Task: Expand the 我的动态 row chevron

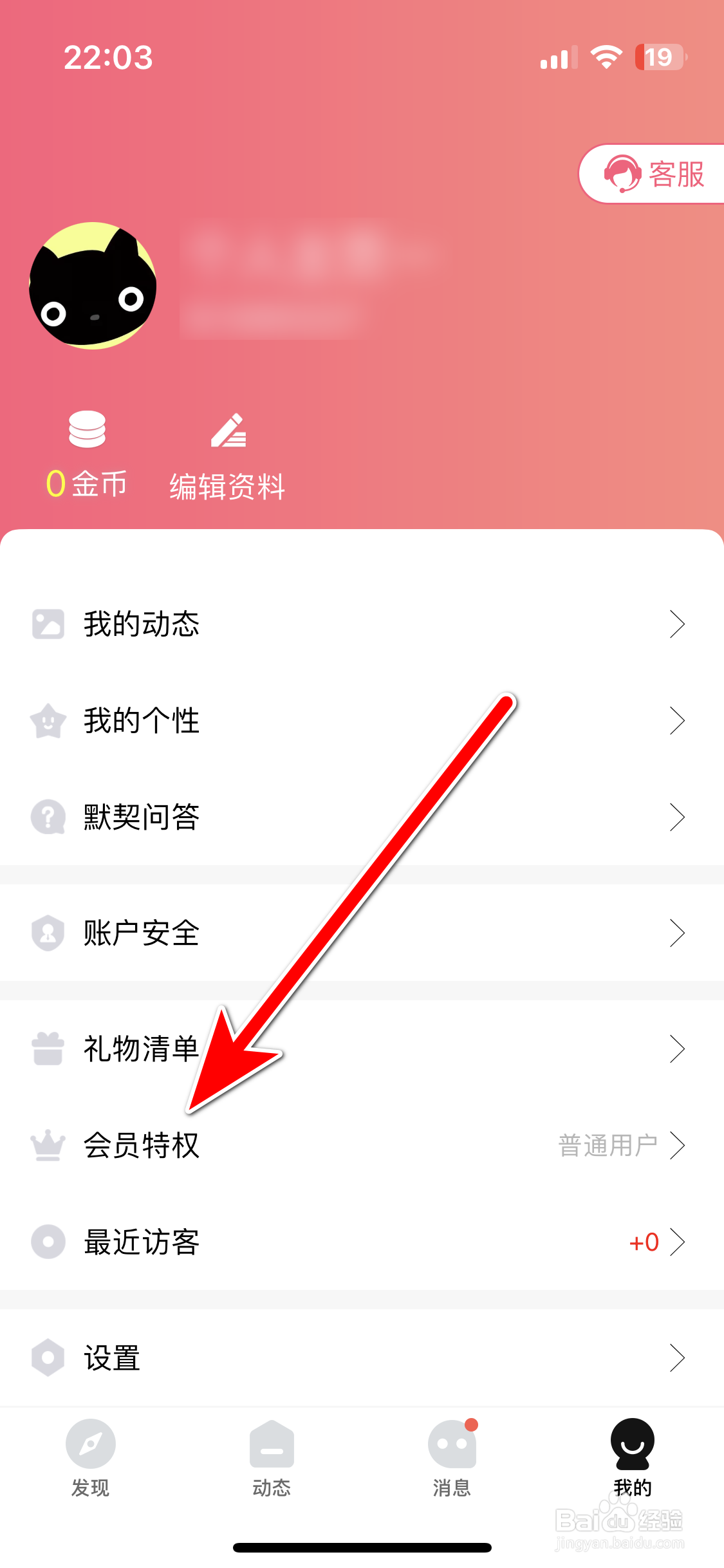Action: pyautogui.click(x=678, y=624)
